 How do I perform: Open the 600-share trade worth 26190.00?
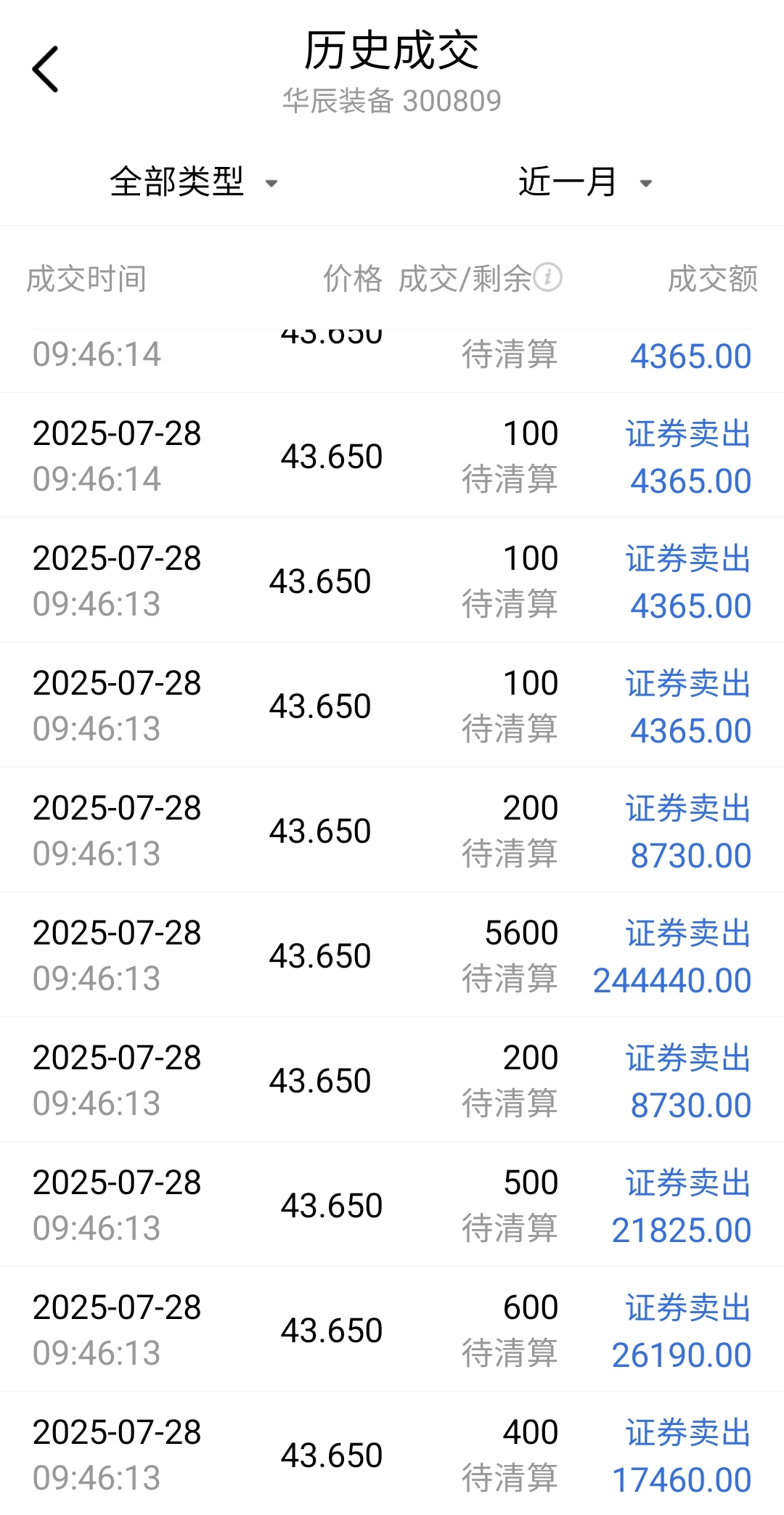click(392, 1329)
